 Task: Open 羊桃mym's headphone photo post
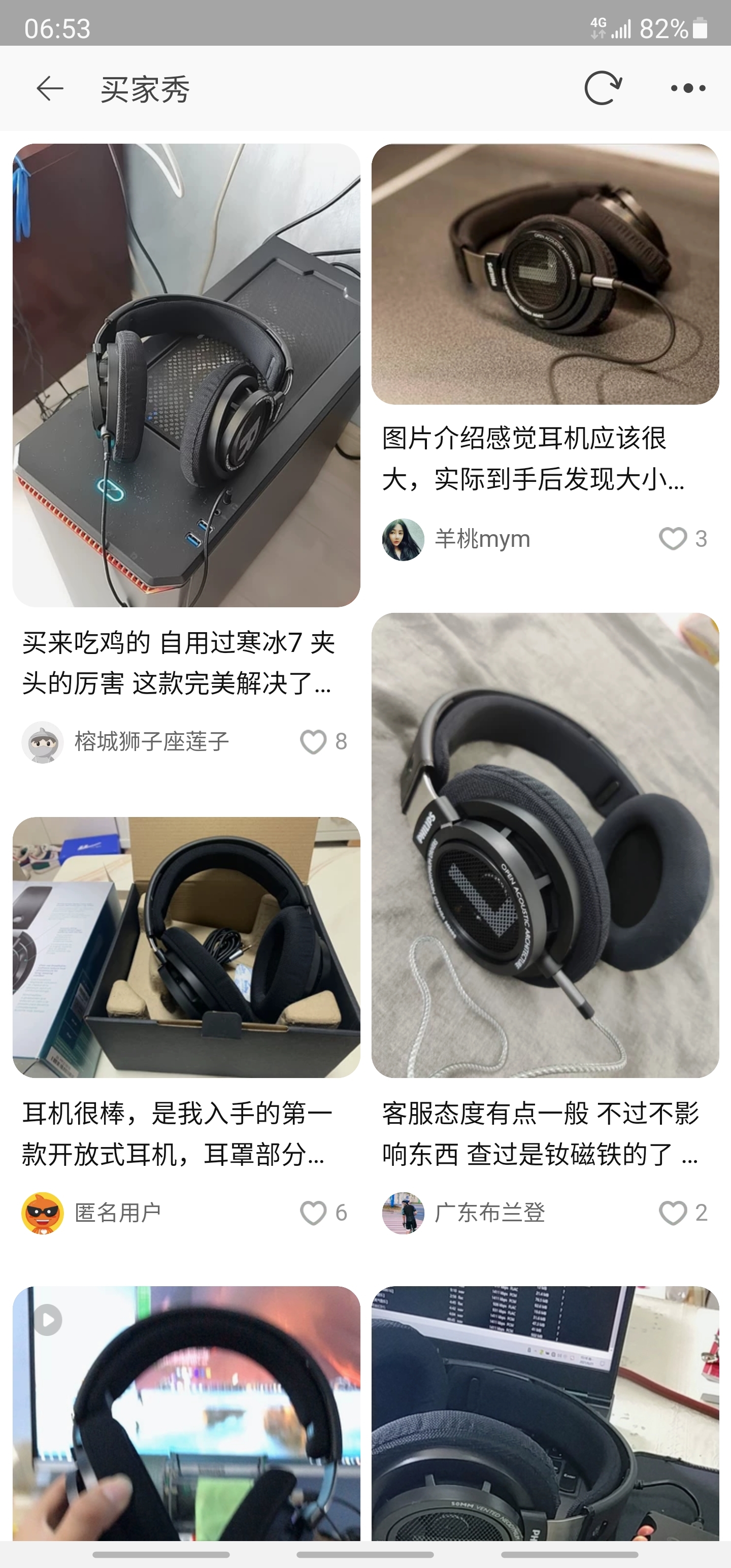pos(545,274)
